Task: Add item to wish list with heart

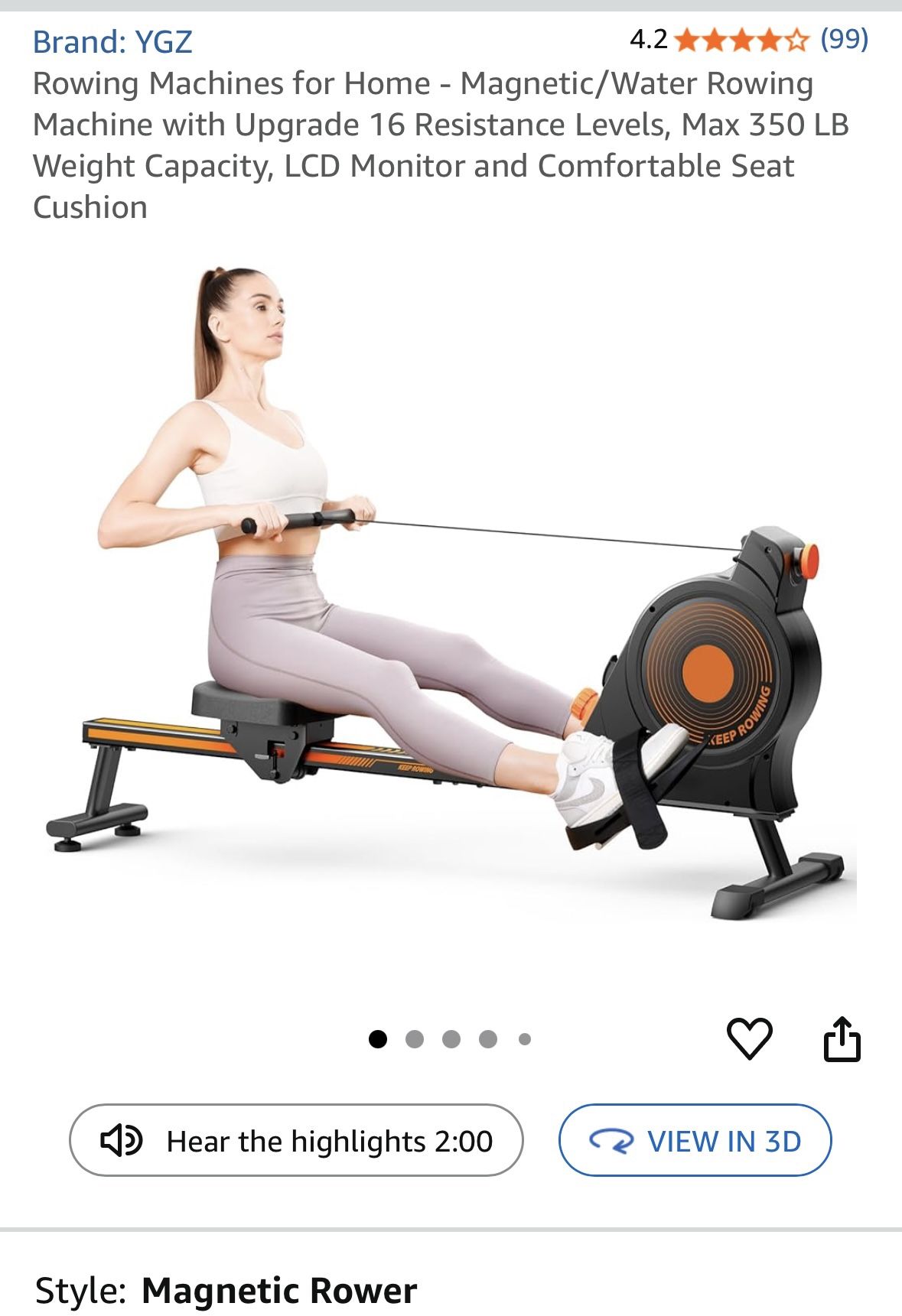Action: [x=749, y=1039]
